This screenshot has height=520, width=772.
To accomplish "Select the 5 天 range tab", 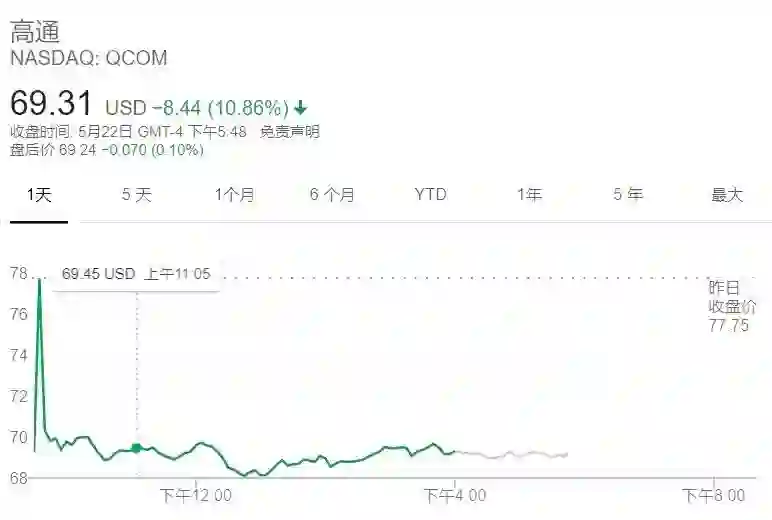I will (137, 195).
